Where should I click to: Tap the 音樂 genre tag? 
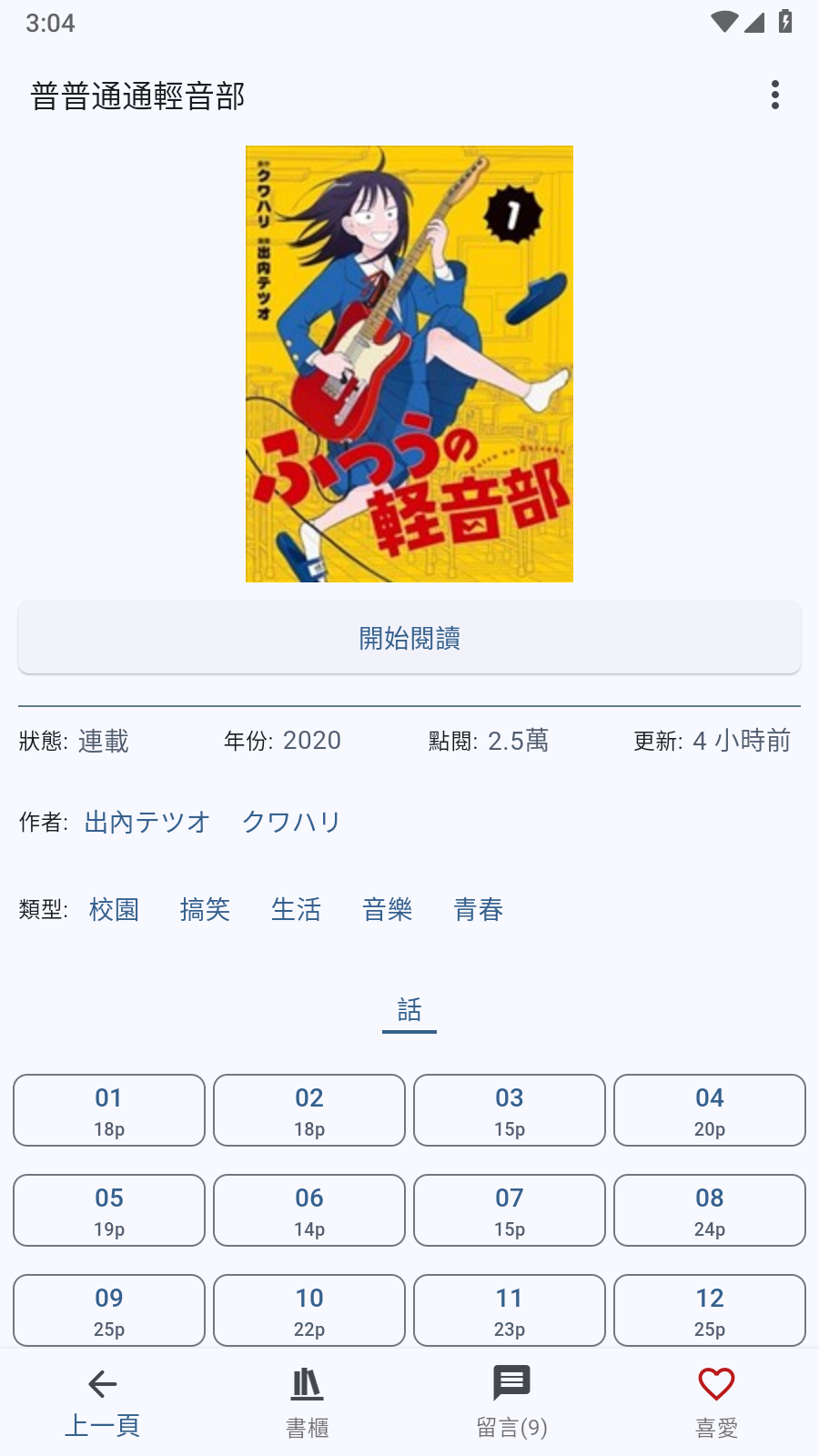[386, 909]
